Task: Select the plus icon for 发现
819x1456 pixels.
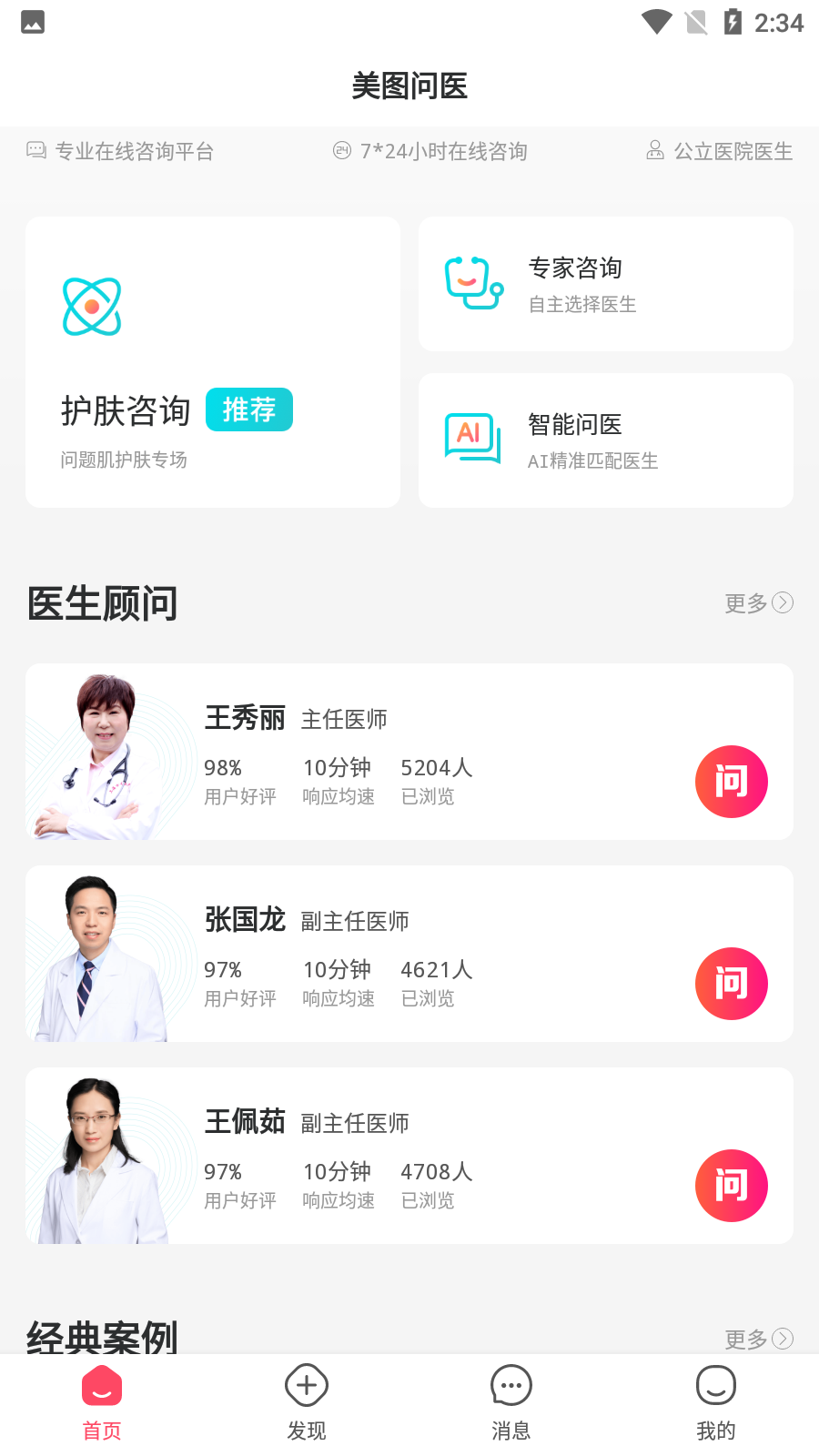Action: click(x=306, y=1387)
